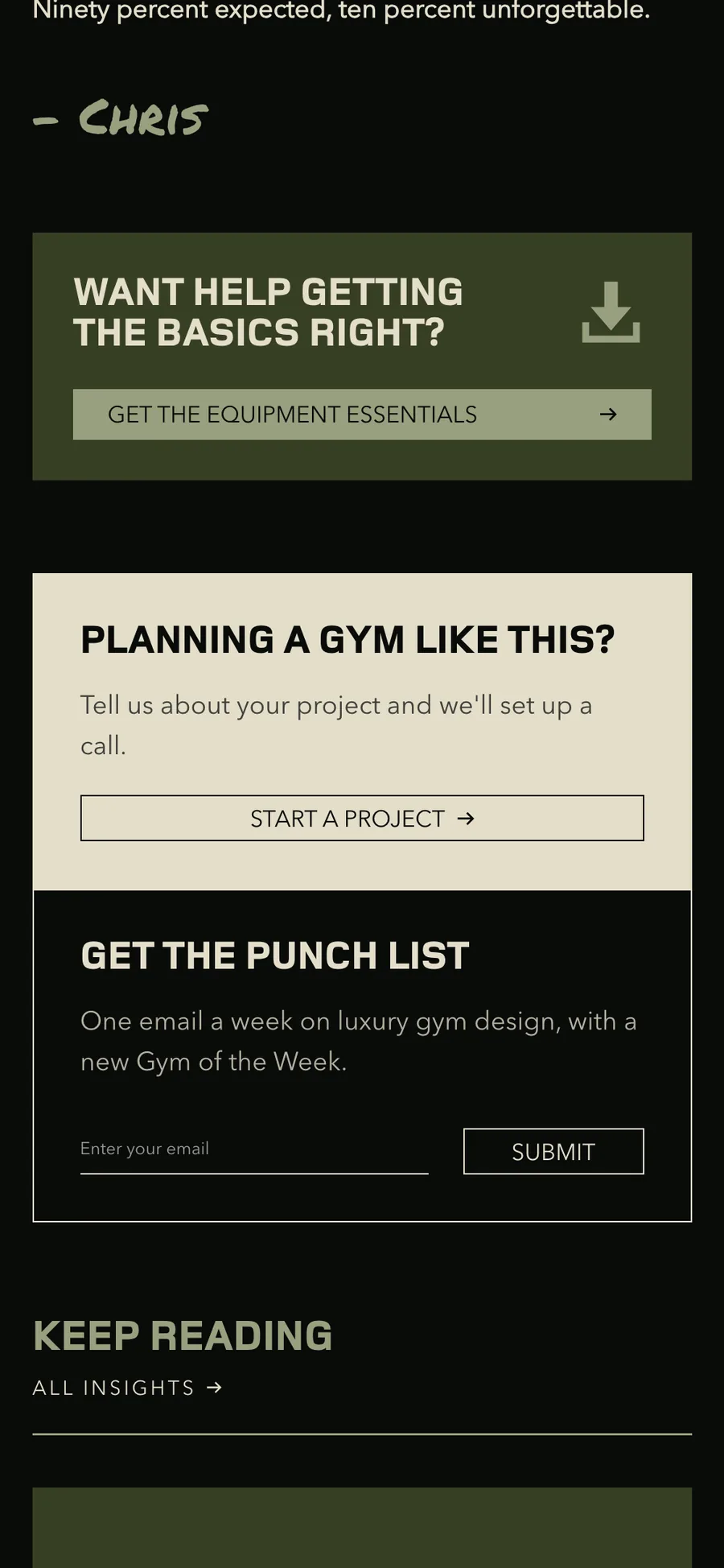Focus the Enter your email field
The height and width of the screenshot is (1568, 724).
point(254,1150)
